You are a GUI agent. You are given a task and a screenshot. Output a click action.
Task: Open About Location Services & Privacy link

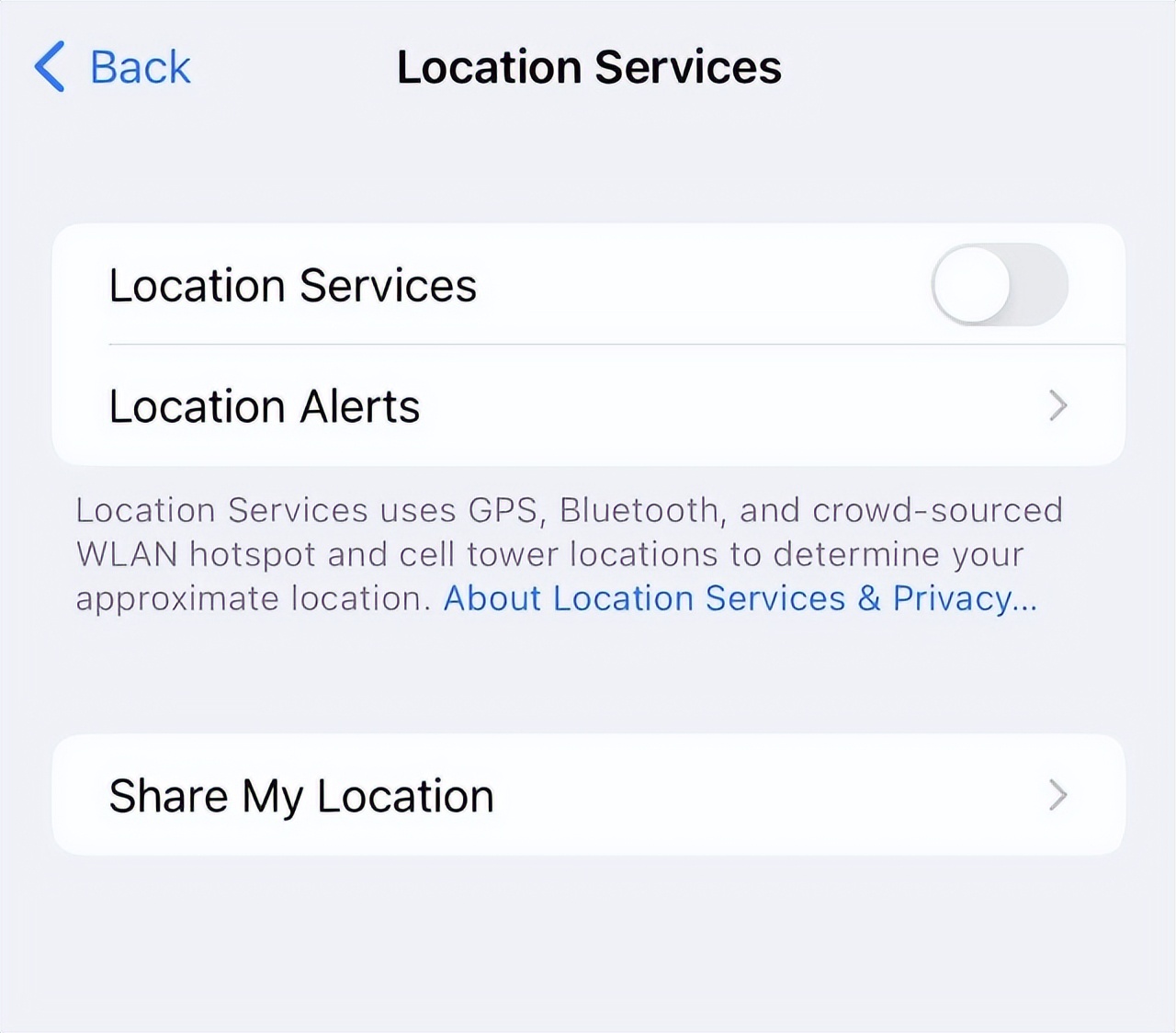[x=740, y=599]
